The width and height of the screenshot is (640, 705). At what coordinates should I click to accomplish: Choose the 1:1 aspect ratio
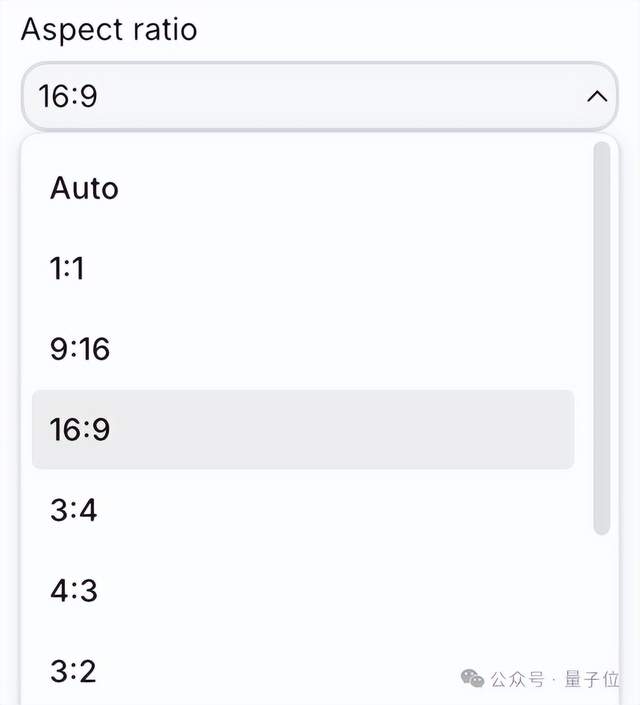click(68, 269)
